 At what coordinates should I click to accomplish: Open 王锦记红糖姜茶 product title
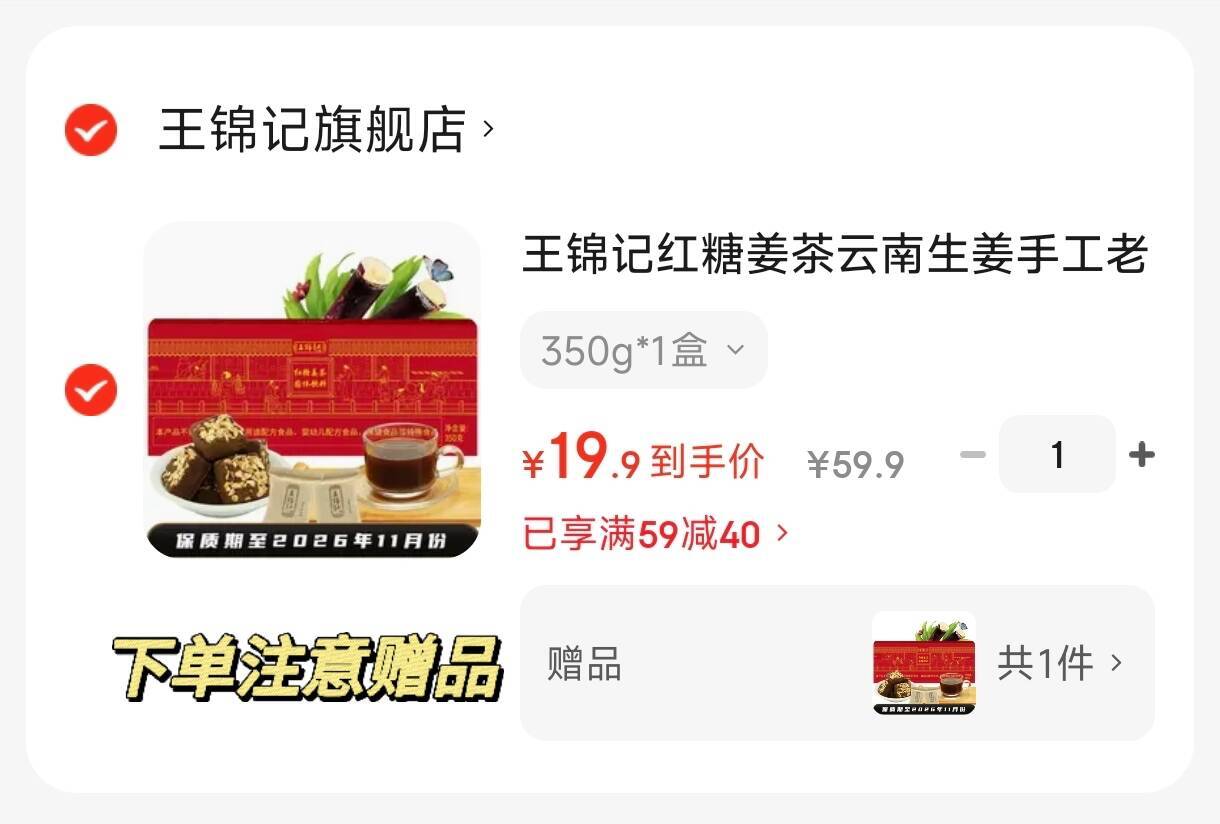click(833, 255)
